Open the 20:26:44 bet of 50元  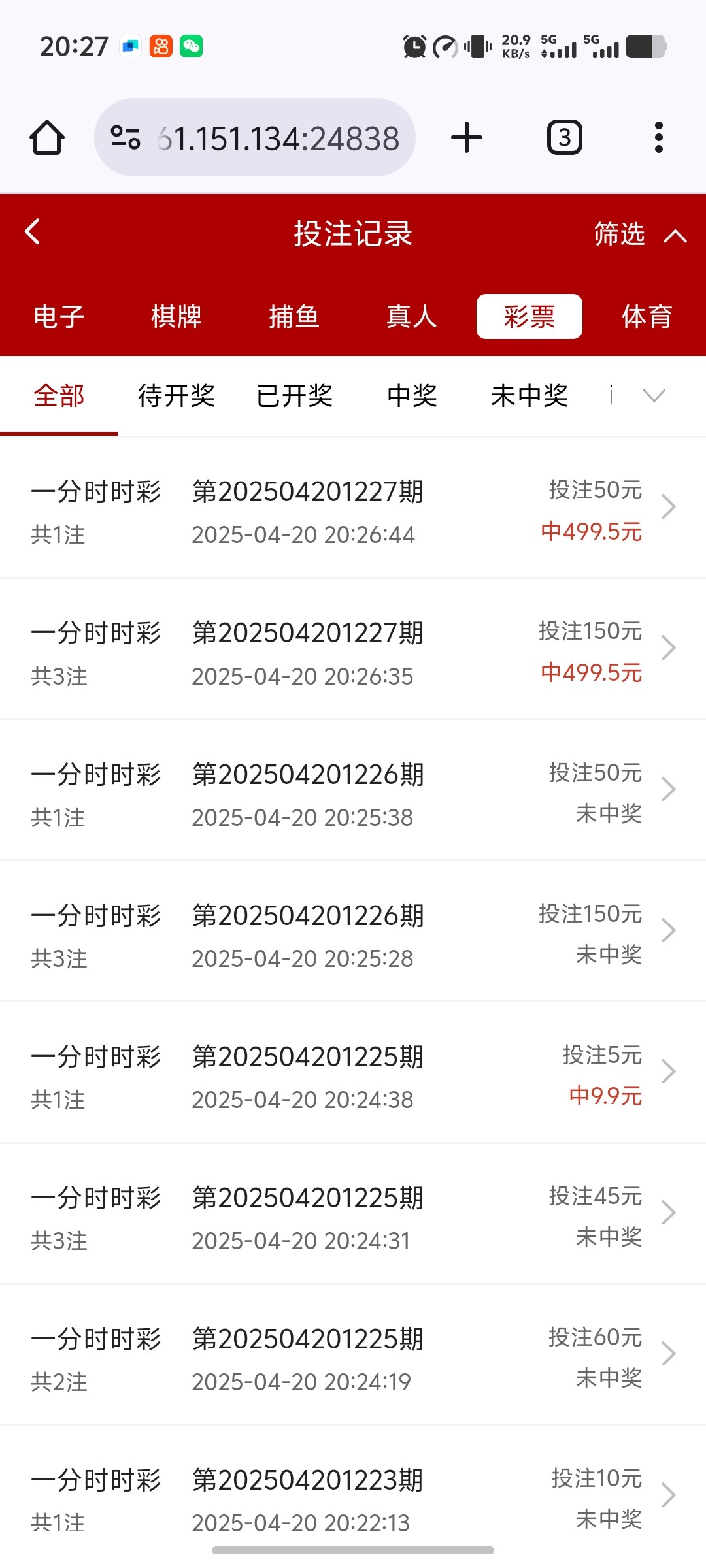click(353, 508)
